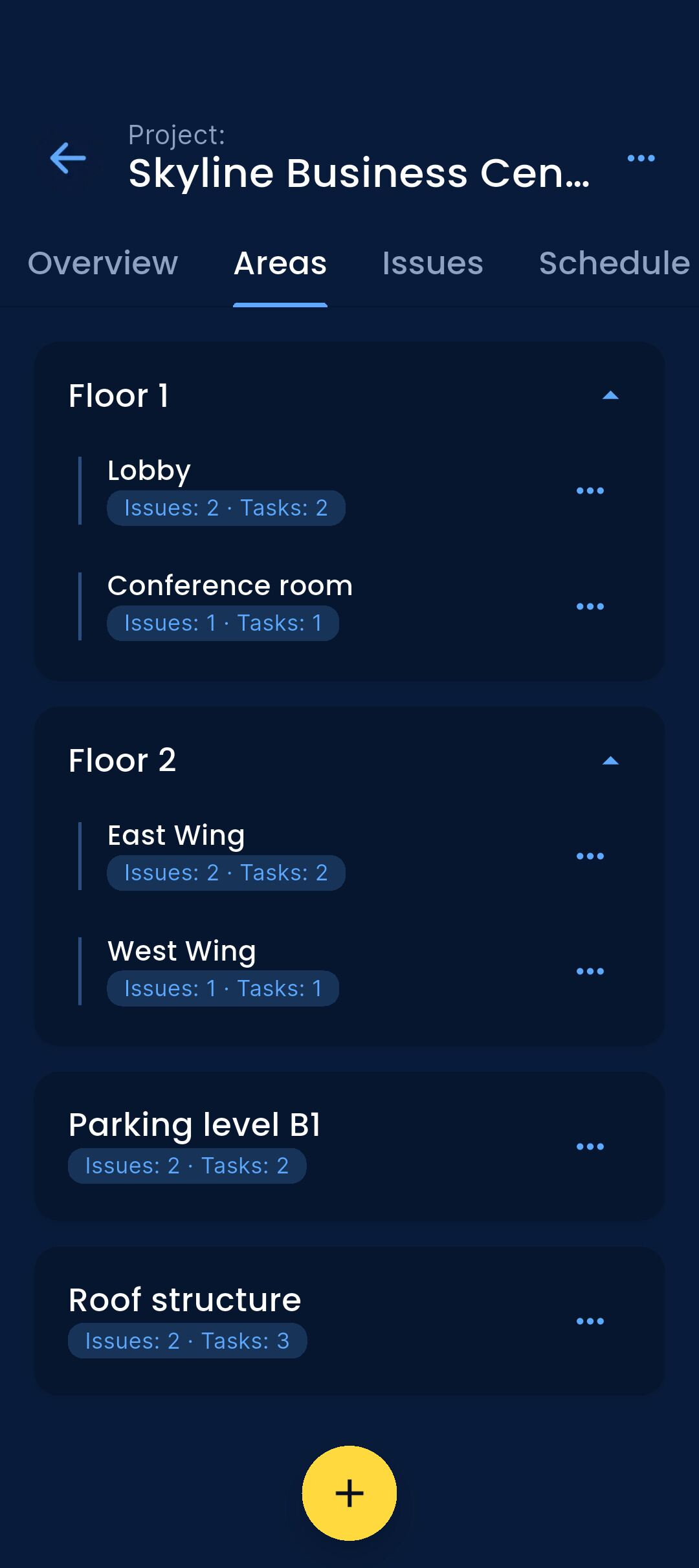The image size is (699, 1568).
Task: Add a new area with the plus button
Action: point(349,1492)
